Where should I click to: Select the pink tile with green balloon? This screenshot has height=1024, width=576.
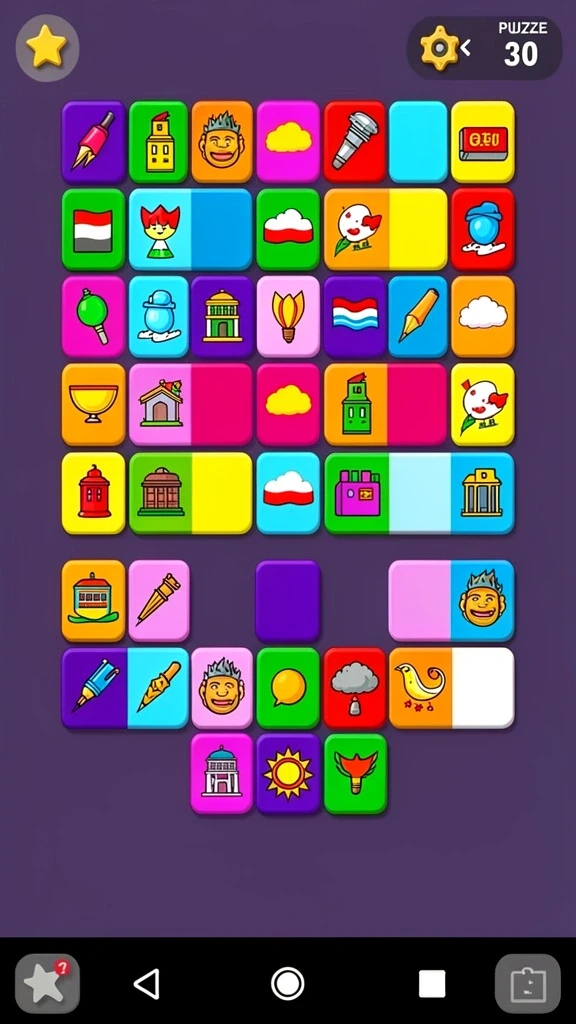tap(93, 316)
